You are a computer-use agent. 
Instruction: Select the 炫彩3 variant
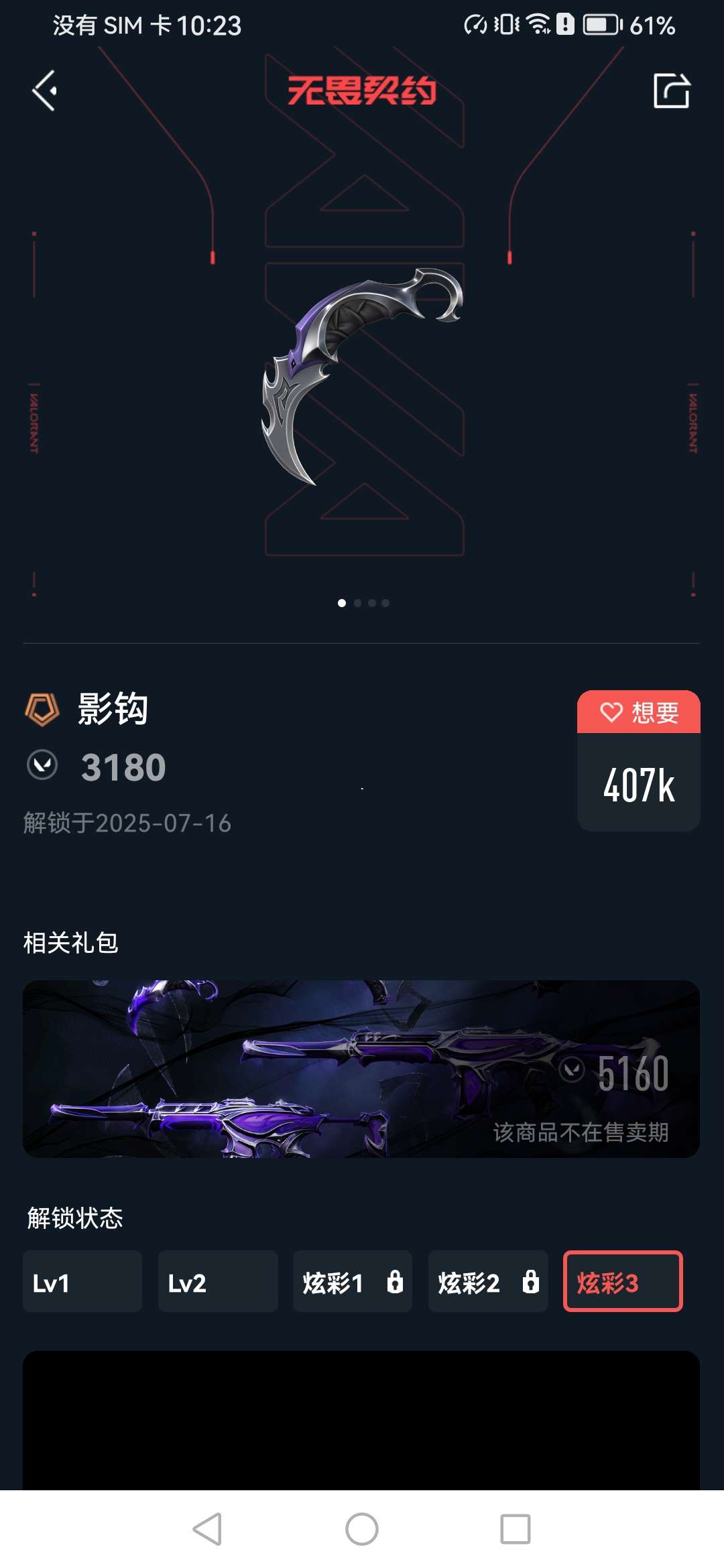[623, 1281]
